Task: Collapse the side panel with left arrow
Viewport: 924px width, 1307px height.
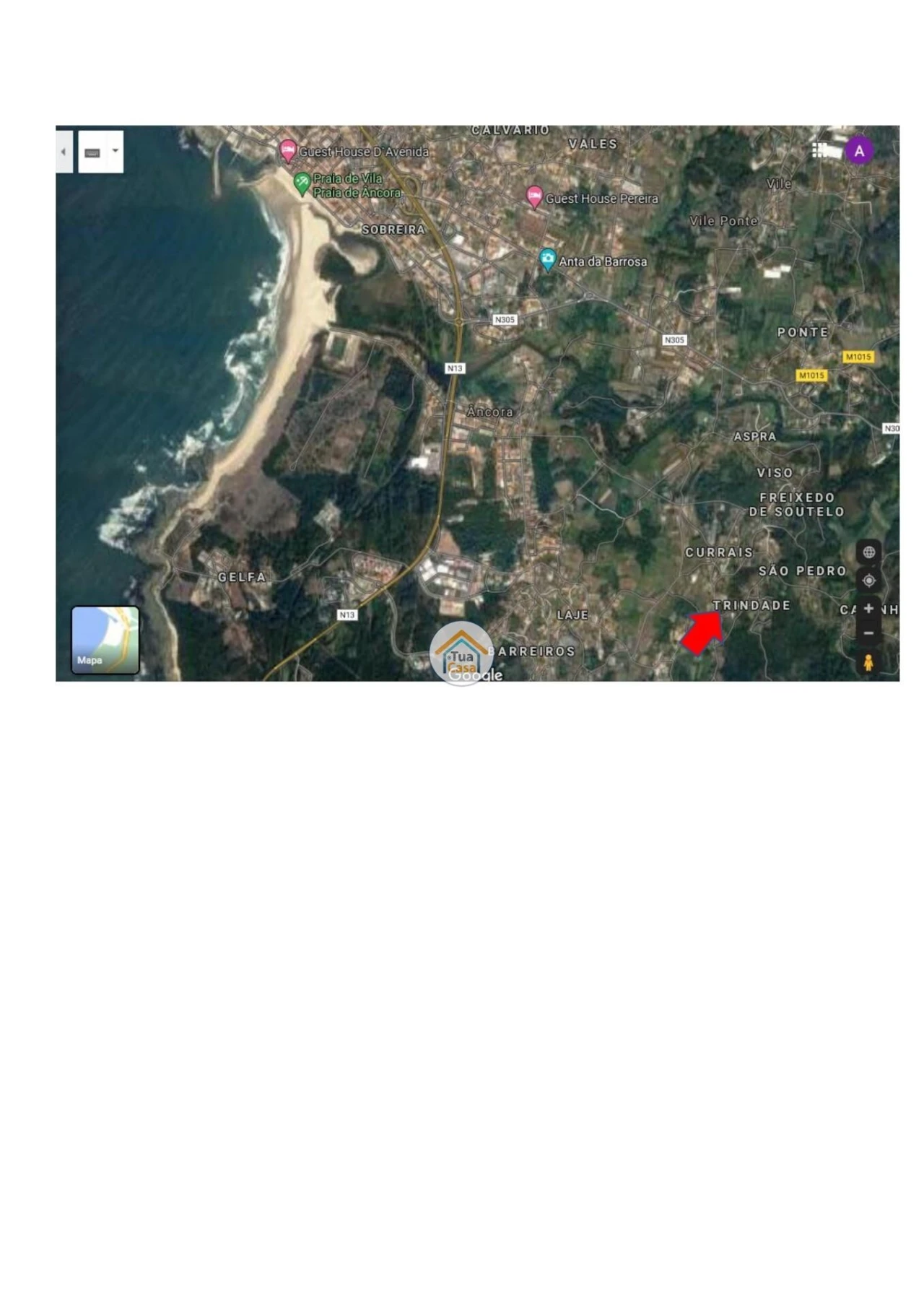Action: click(x=63, y=152)
